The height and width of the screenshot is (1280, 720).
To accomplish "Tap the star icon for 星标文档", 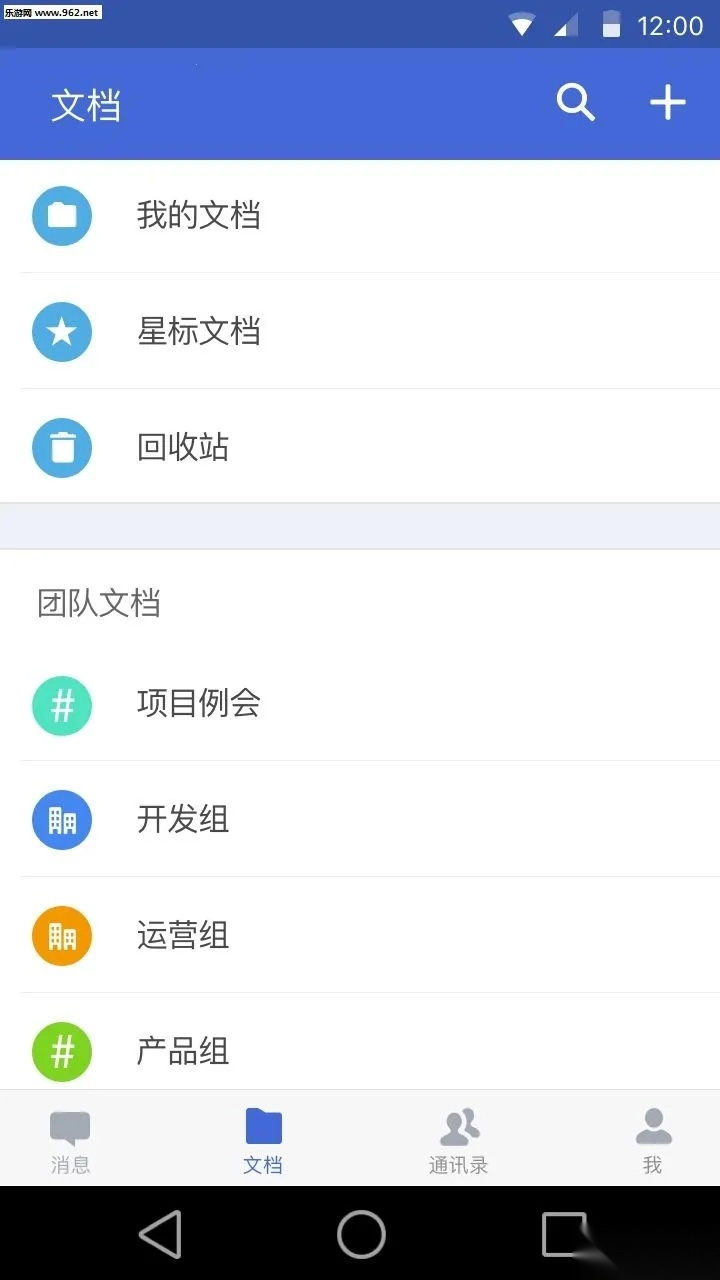I will pos(62,331).
